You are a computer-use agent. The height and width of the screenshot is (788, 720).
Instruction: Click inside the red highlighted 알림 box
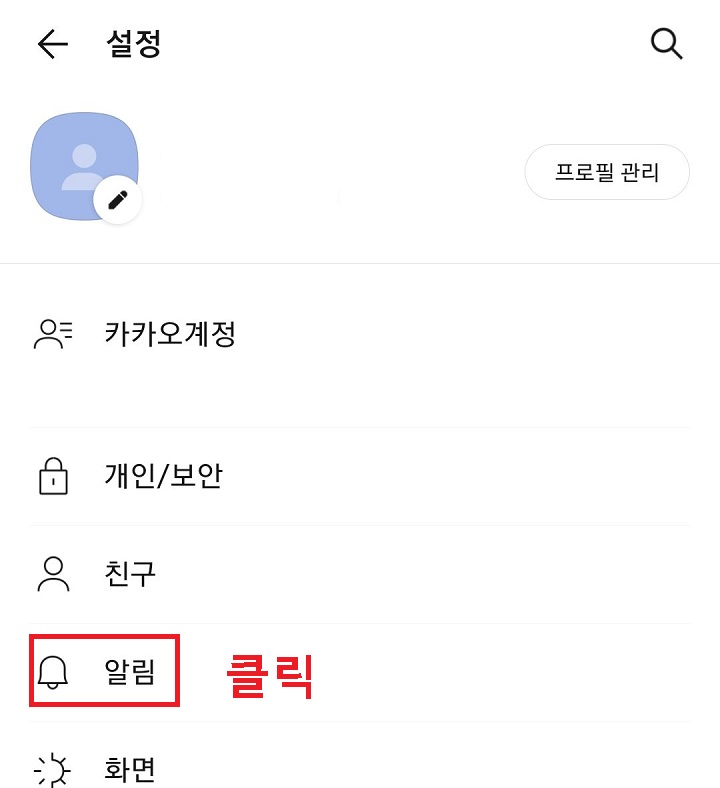pyautogui.click(x=105, y=672)
